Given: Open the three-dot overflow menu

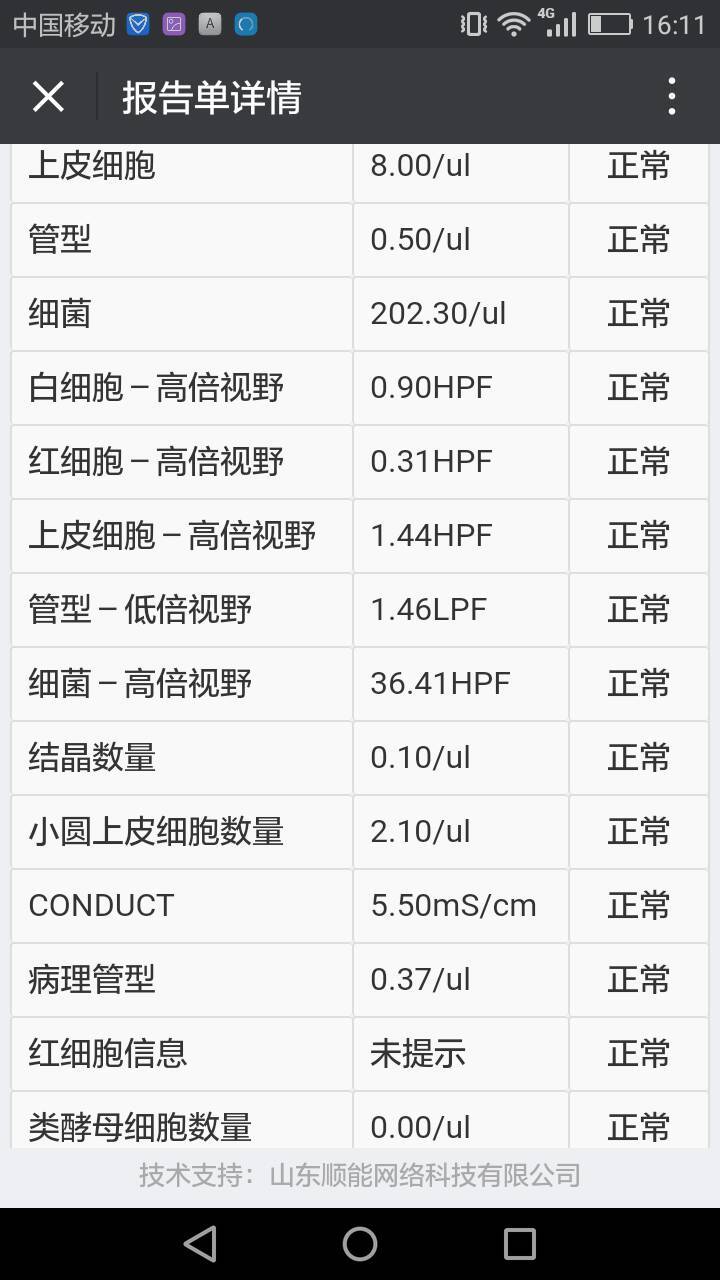Looking at the screenshot, I should [671, 97].
